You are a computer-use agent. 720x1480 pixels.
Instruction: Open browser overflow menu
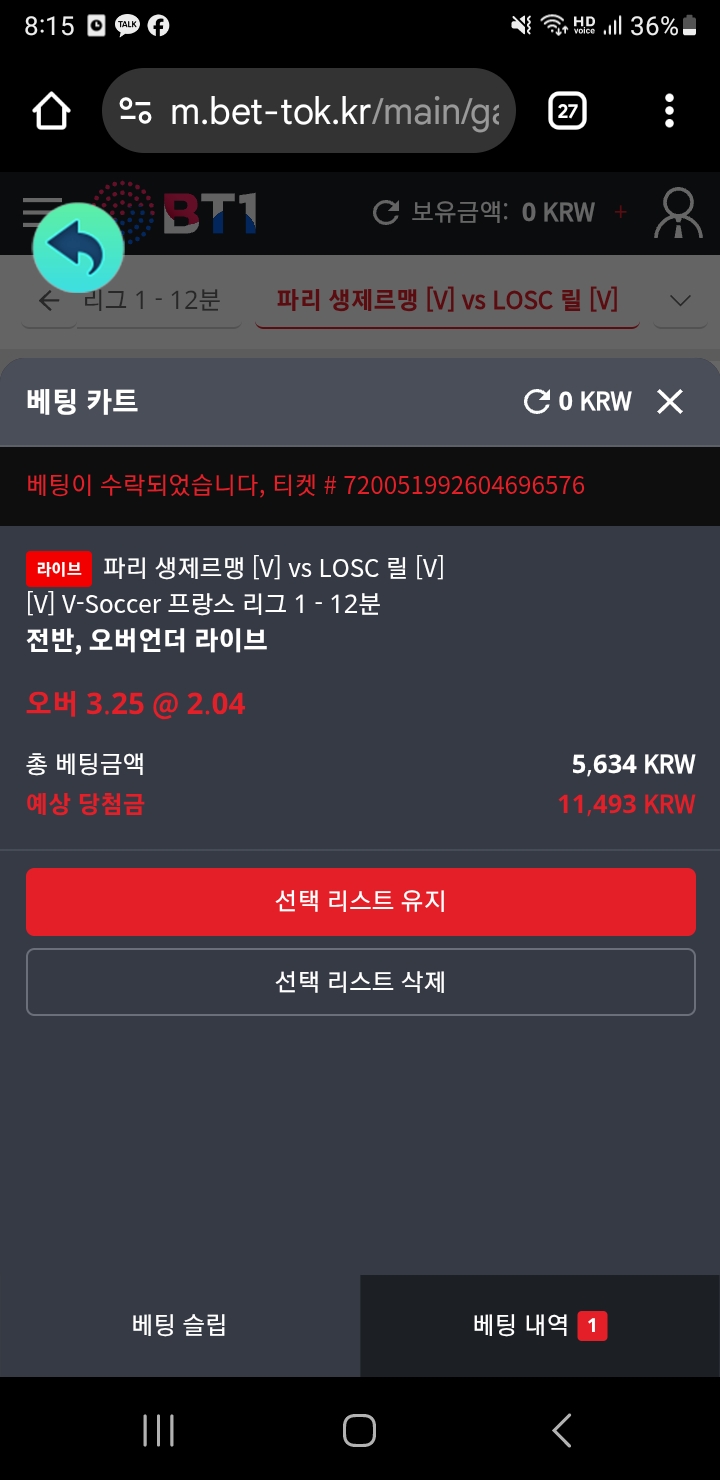pyautogui.click(x=669, y=111)
